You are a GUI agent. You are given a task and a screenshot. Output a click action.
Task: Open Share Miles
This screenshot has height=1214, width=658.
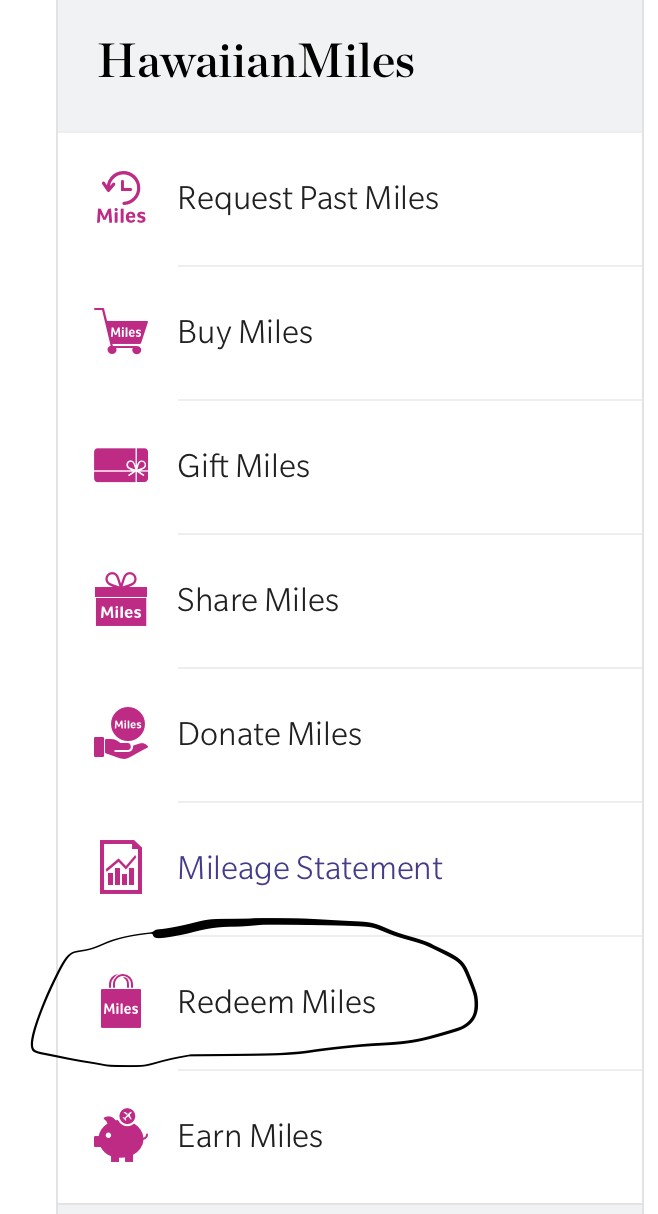click(x=350, y=601)
